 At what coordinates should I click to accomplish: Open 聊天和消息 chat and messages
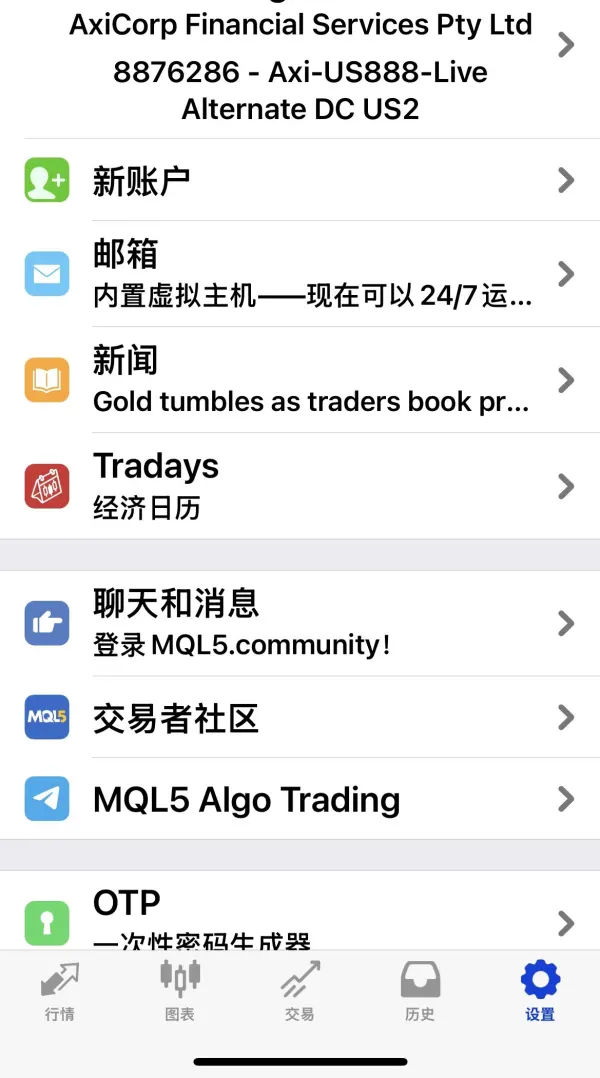point(300,623)
